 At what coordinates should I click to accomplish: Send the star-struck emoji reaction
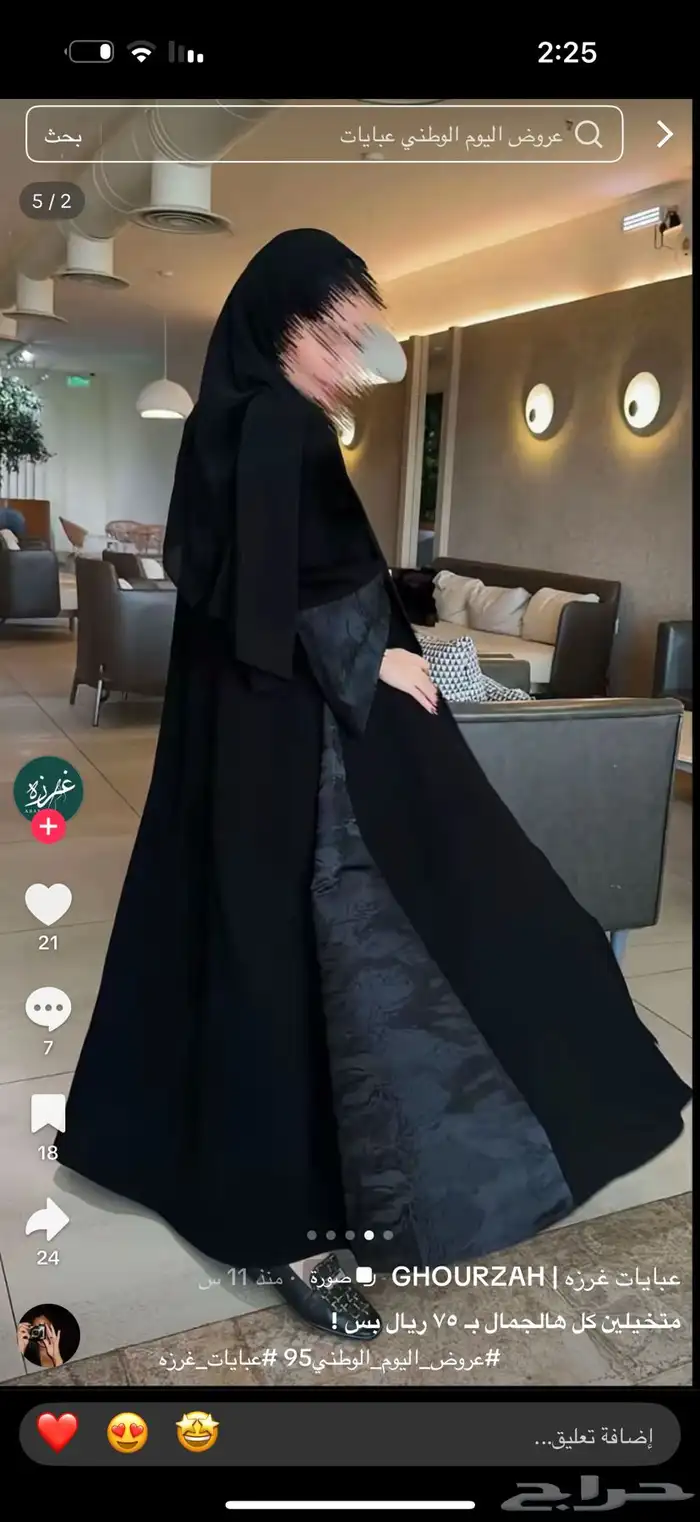click(x=197, y=1434)
